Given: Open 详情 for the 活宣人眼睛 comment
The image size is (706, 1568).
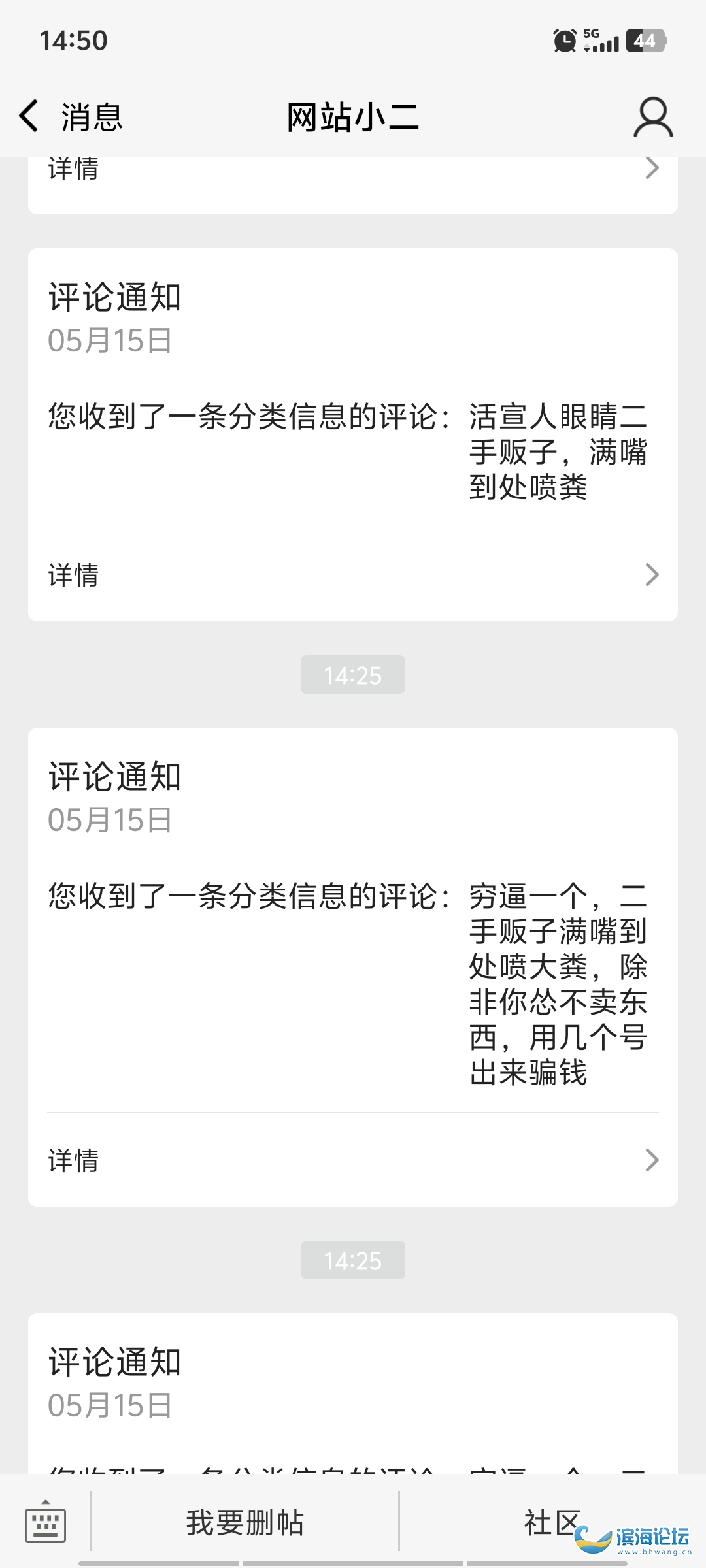Looking at the screenshot, I should tap(353, 575).
